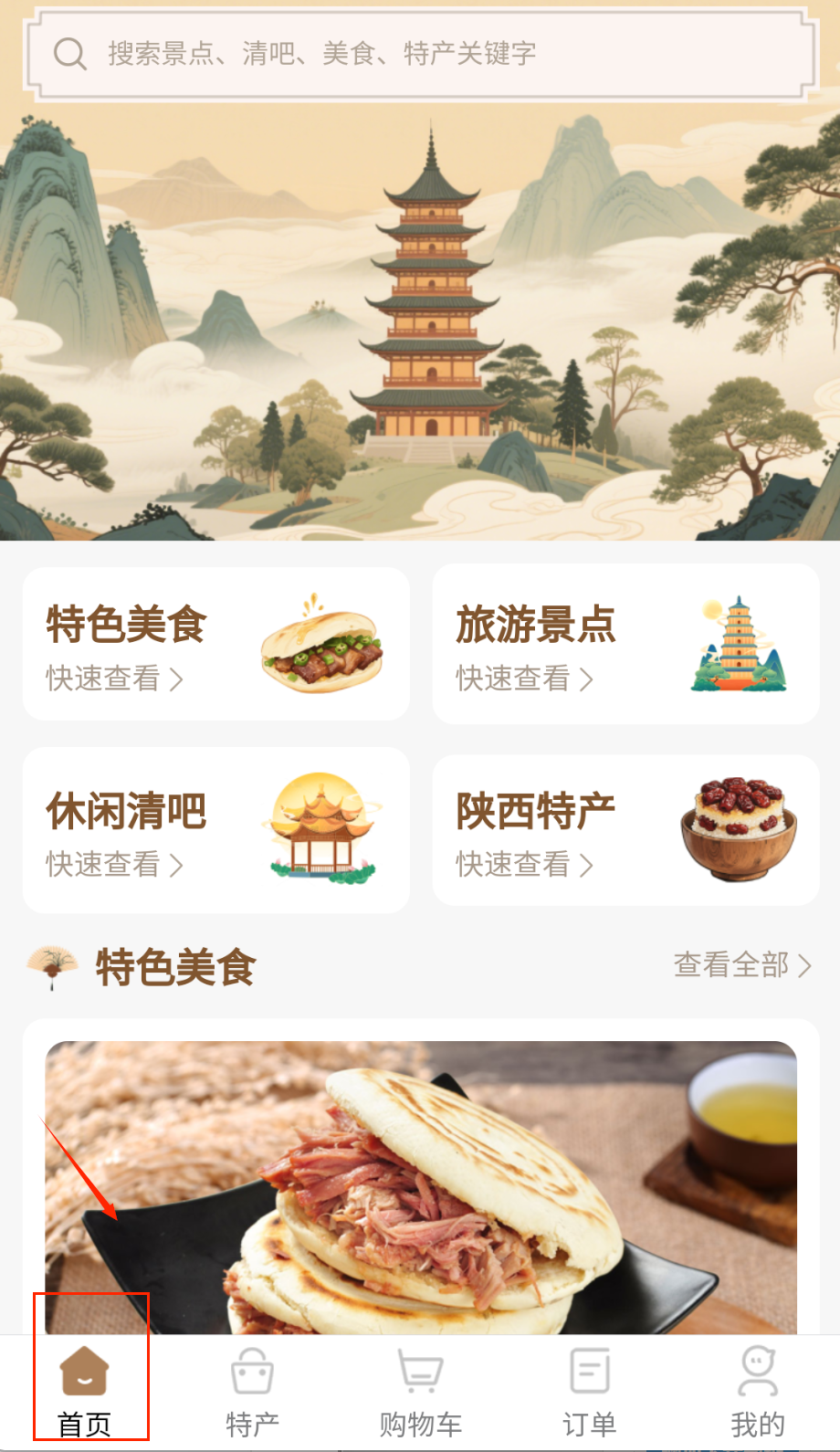
Task: Tap 查看全部 for featured food
Action: point(741,965)
